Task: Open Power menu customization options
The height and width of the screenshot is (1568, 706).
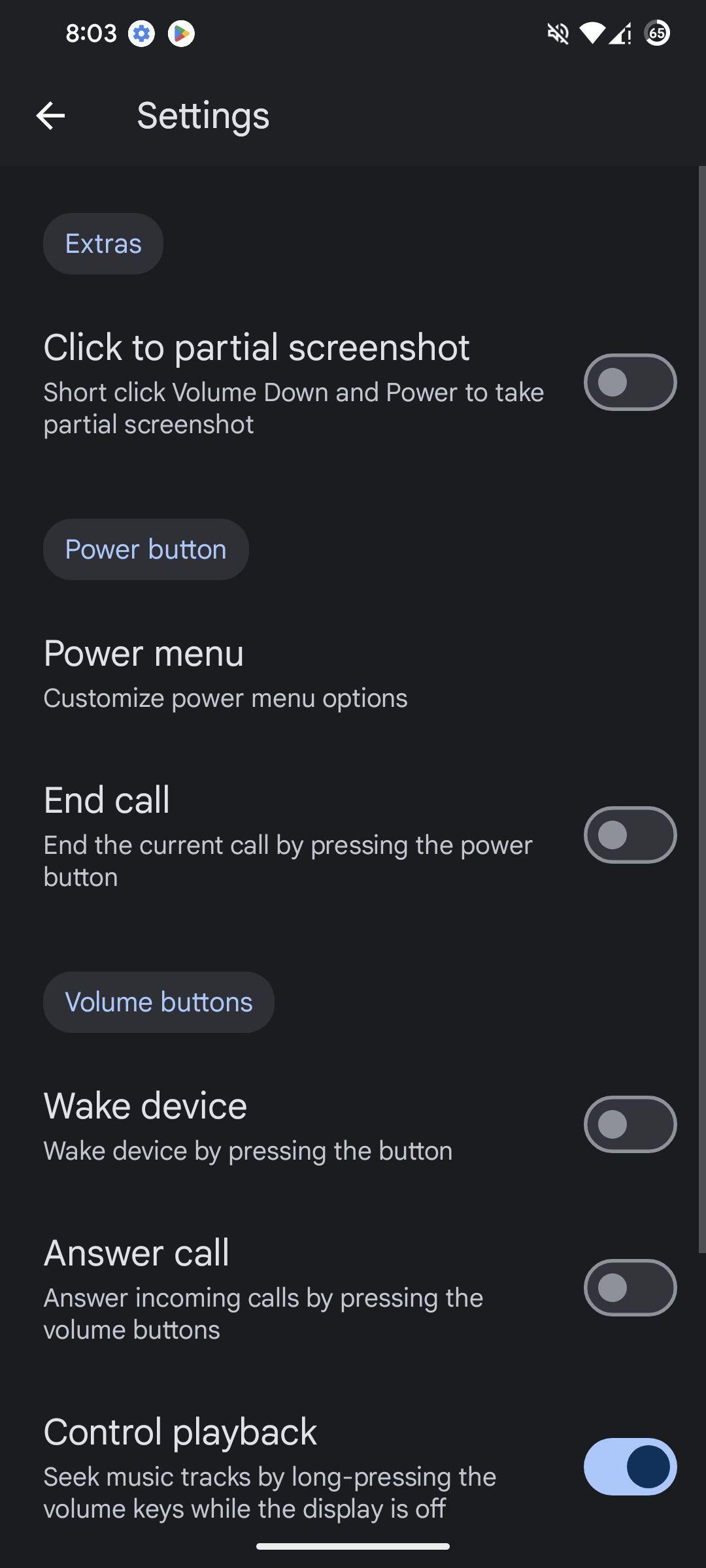Action: tap(353, 673)
